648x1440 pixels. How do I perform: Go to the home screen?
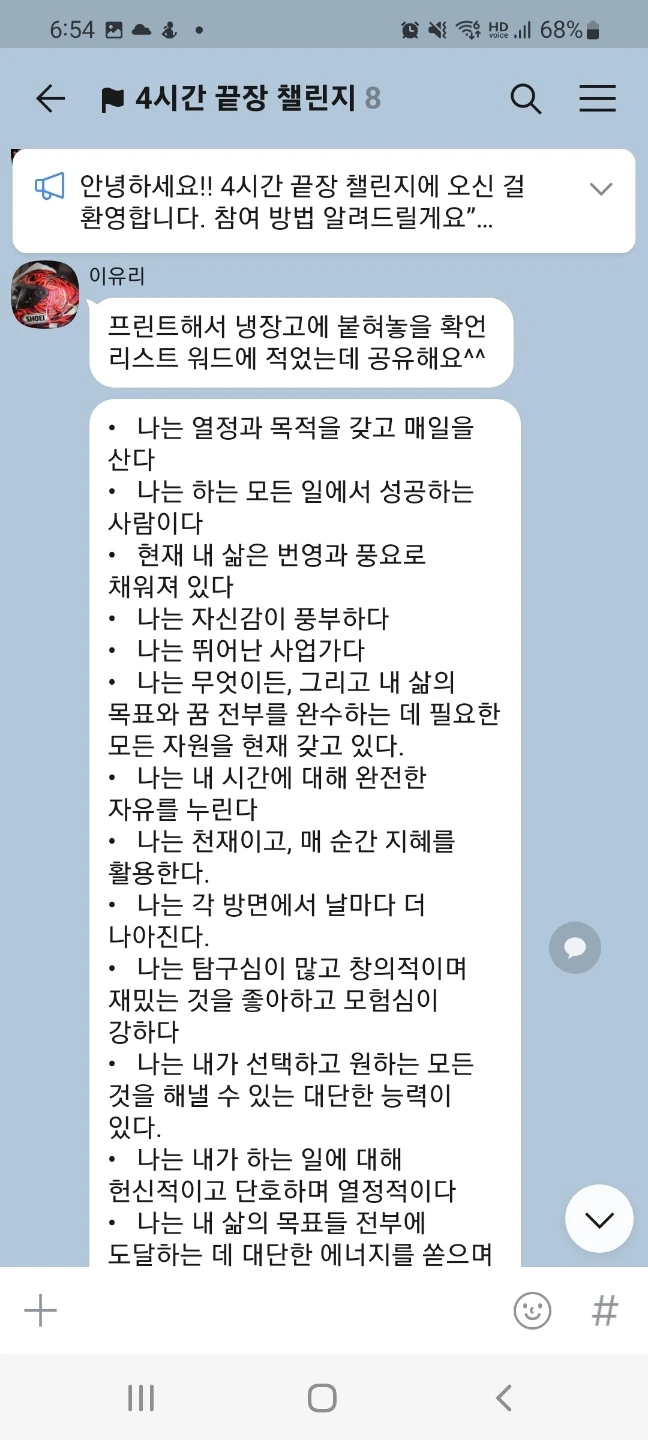(x=322, y=1398)
